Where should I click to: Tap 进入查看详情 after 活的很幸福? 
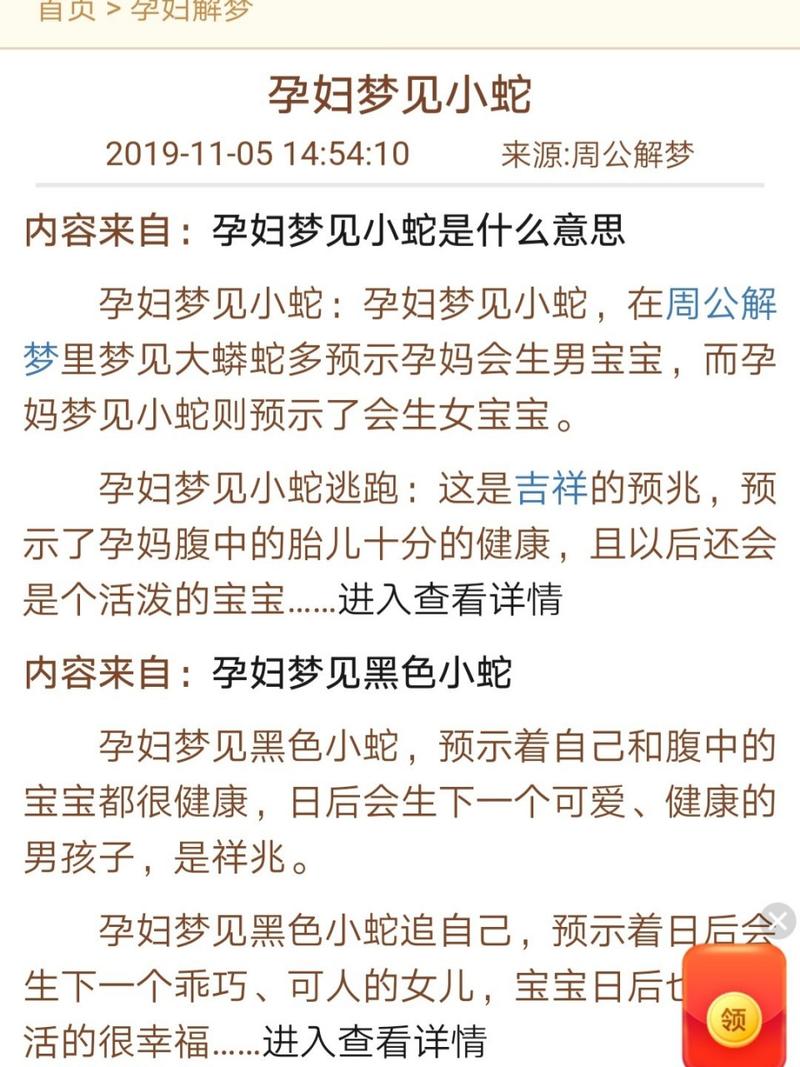pyautogui.click(x=374, y=1040)
